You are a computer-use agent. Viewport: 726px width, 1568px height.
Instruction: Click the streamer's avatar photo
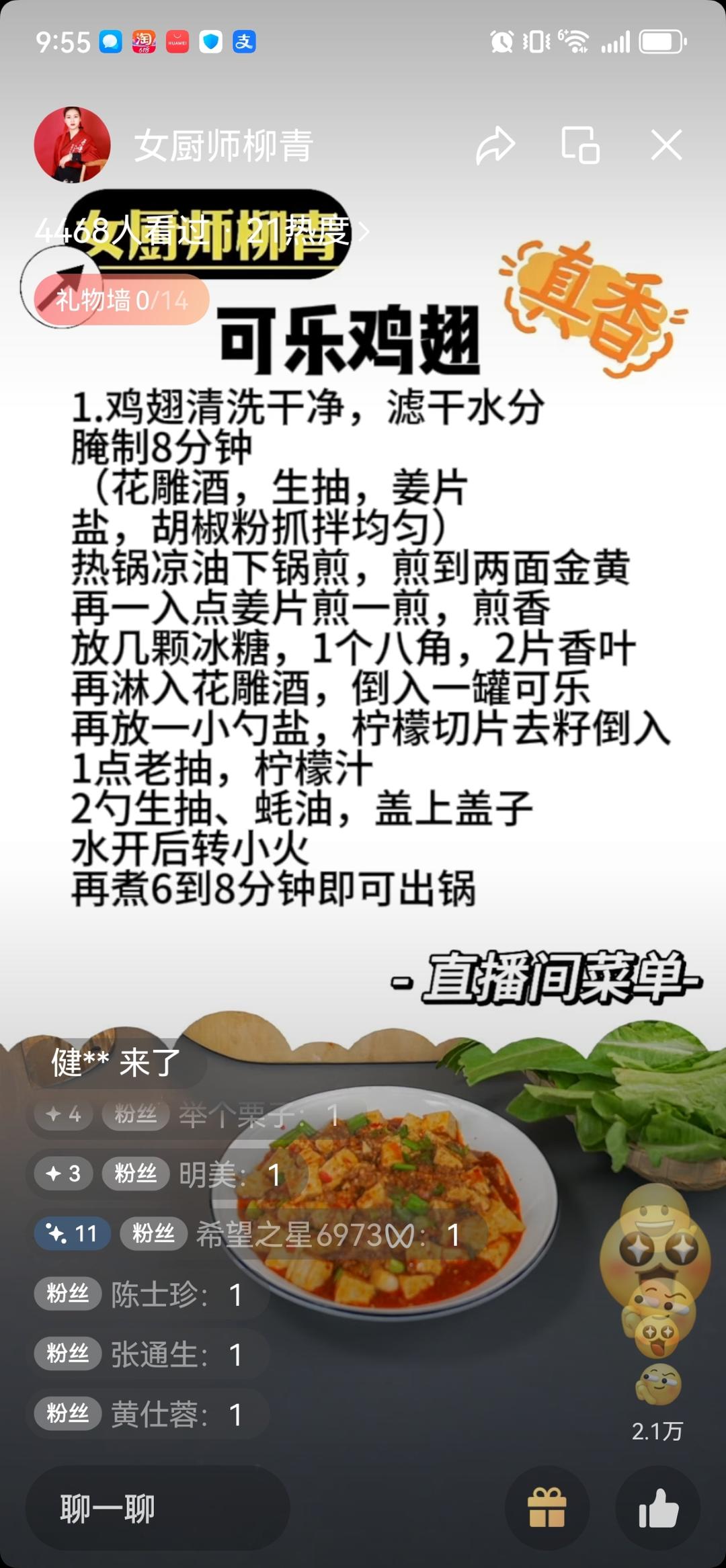[x=72, y=147]
